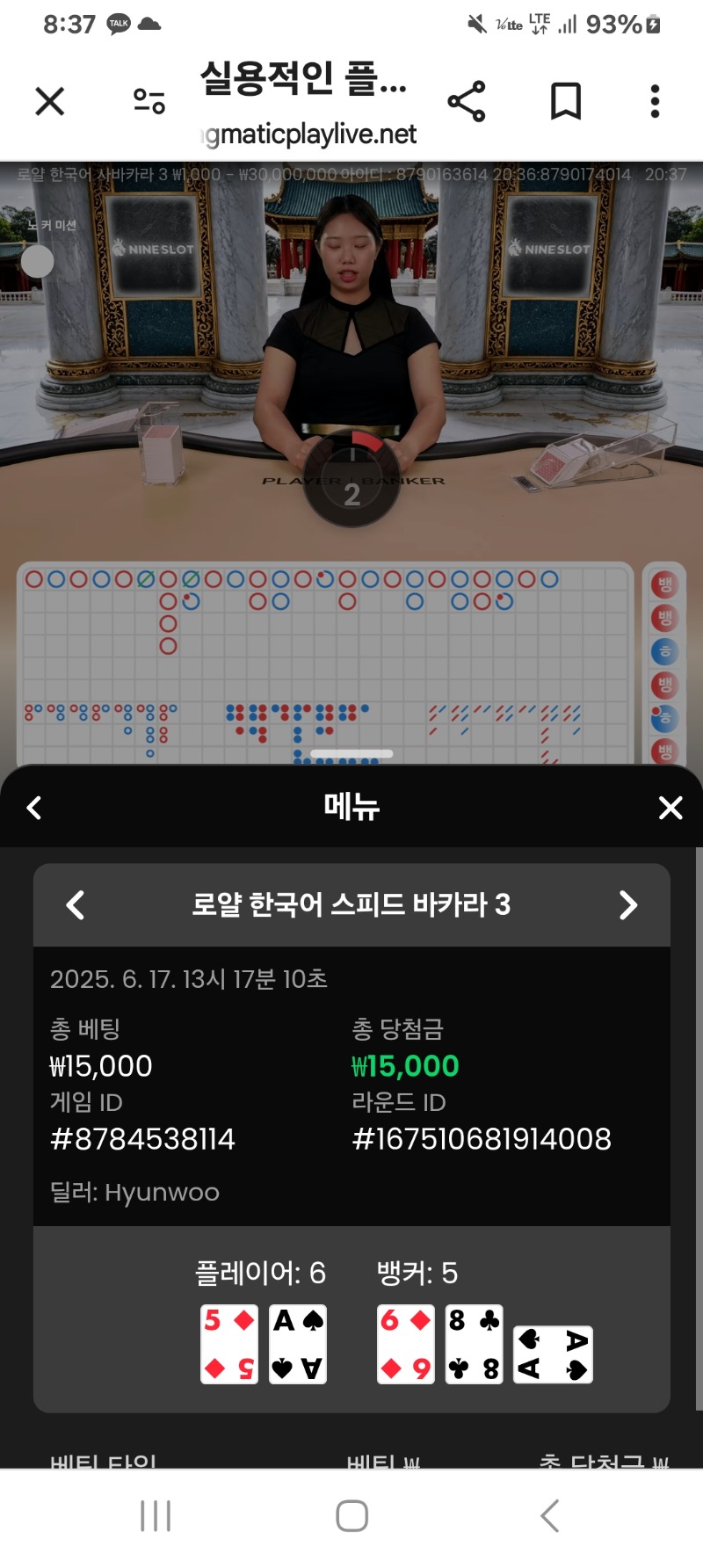Open the site settings icon by the address
The width and height of the screenshot is (703, 1568).
pos(149,101)
